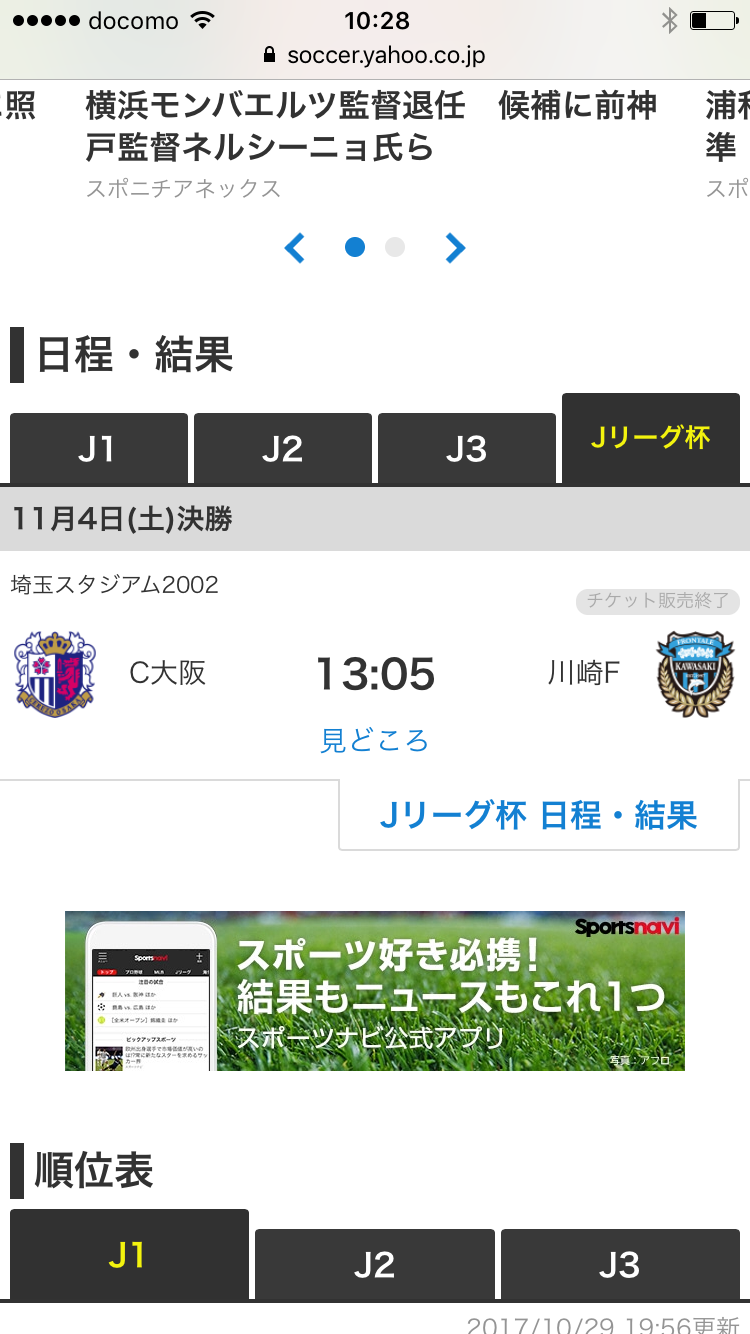The image size is (750, 1334).
Task: Switch to J2 tab under 順位表
Action: (374, 1265)
